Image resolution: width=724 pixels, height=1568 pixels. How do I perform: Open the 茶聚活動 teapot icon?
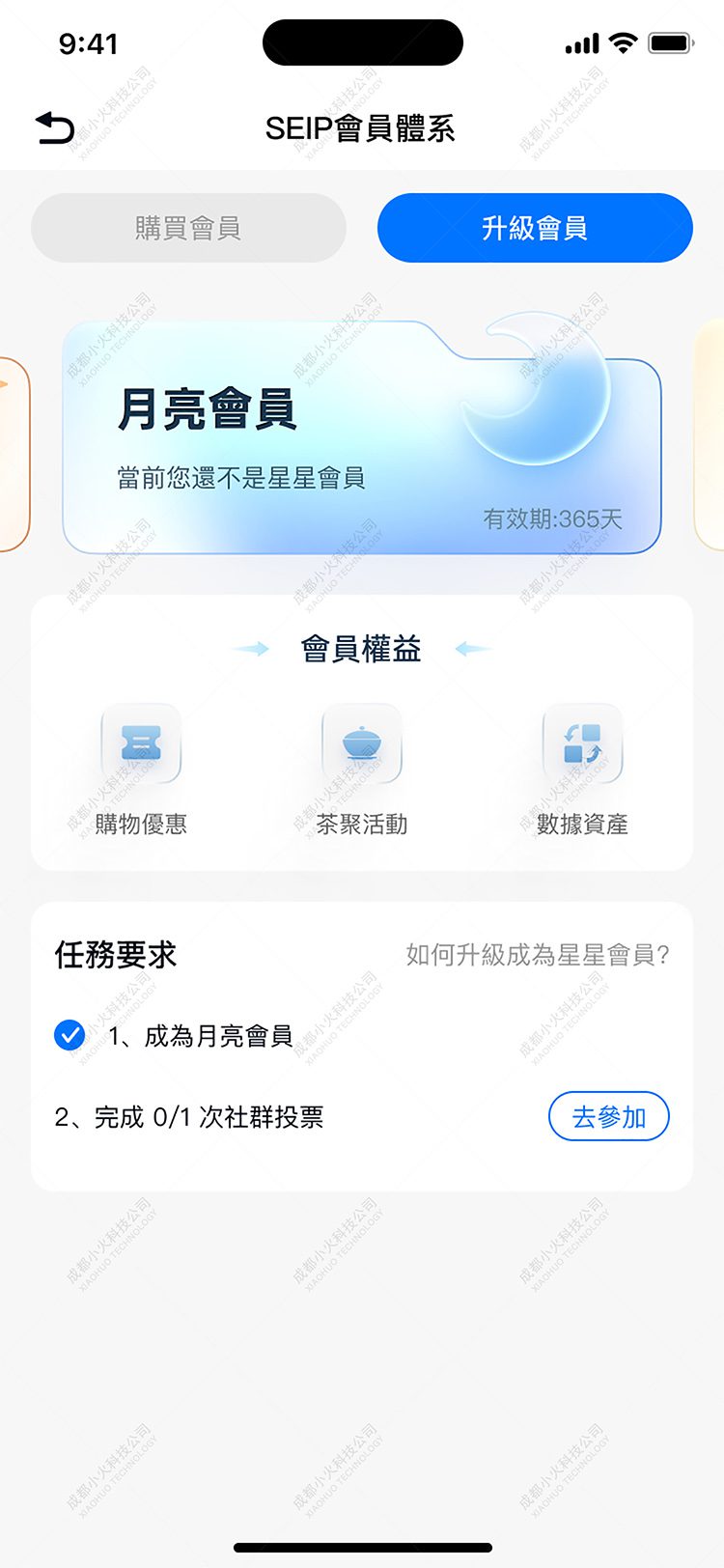point(362,744)
